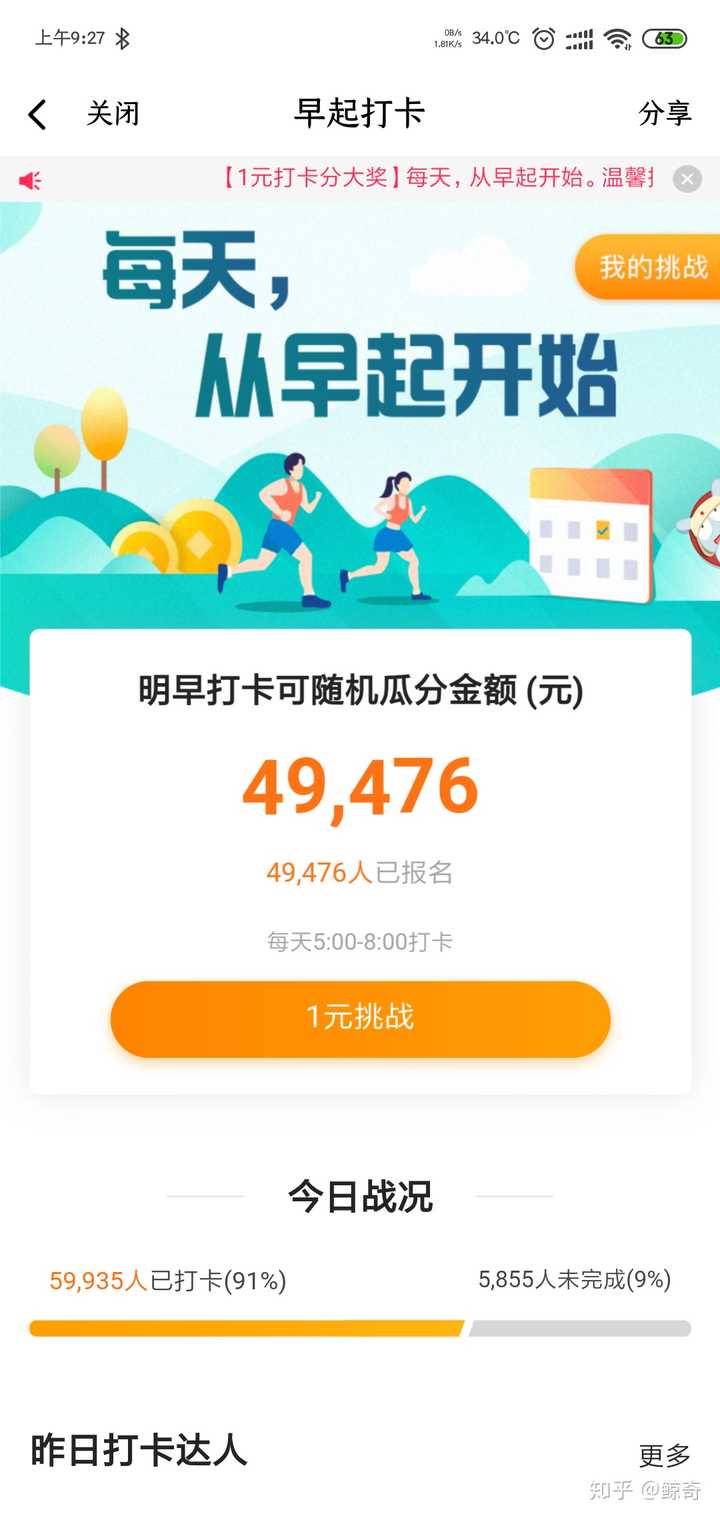Open 我的挑战
This screenshot has height=1520, width=720.
[x=651, y=268]
